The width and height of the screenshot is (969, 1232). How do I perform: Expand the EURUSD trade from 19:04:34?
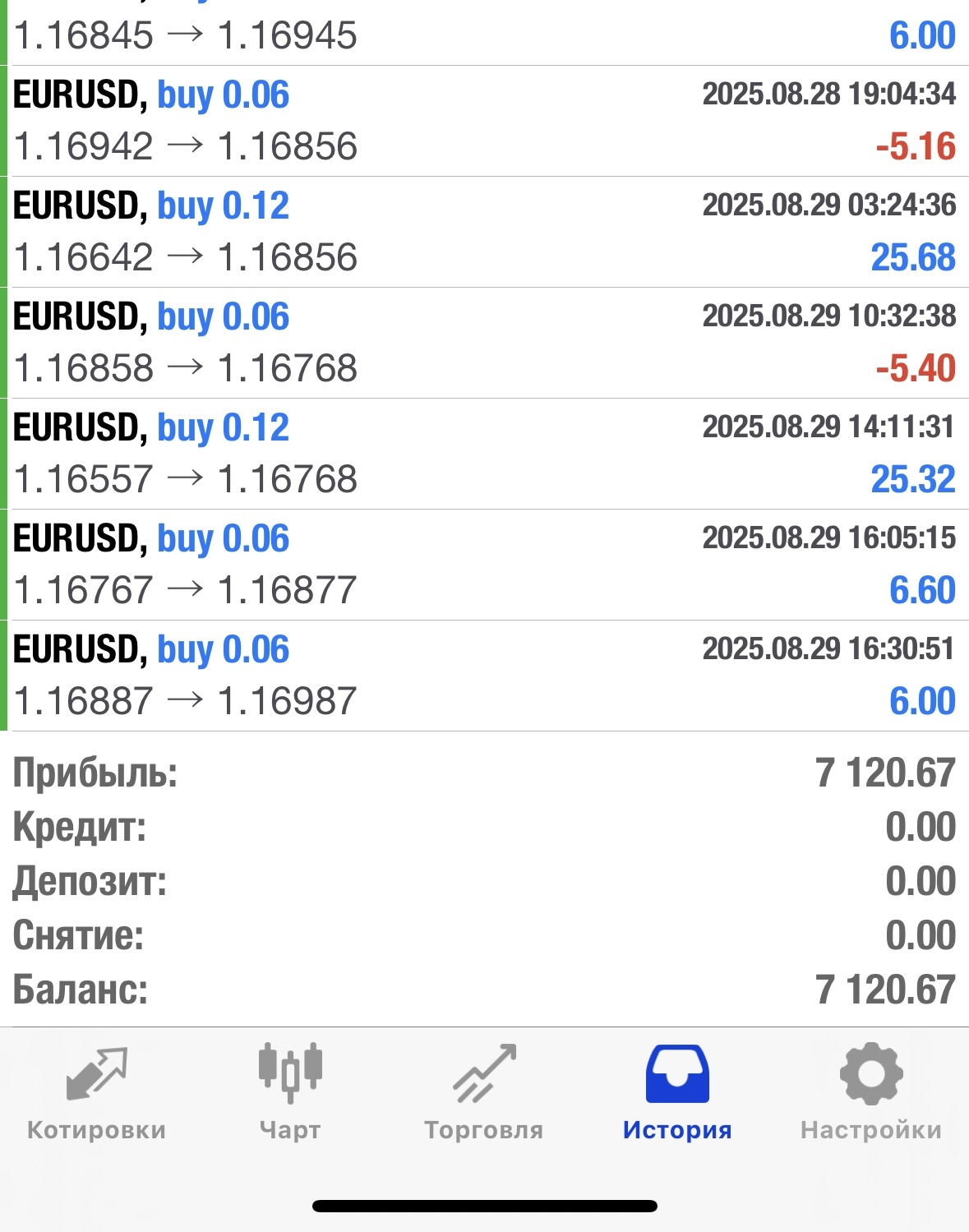(x=485, y=121)
